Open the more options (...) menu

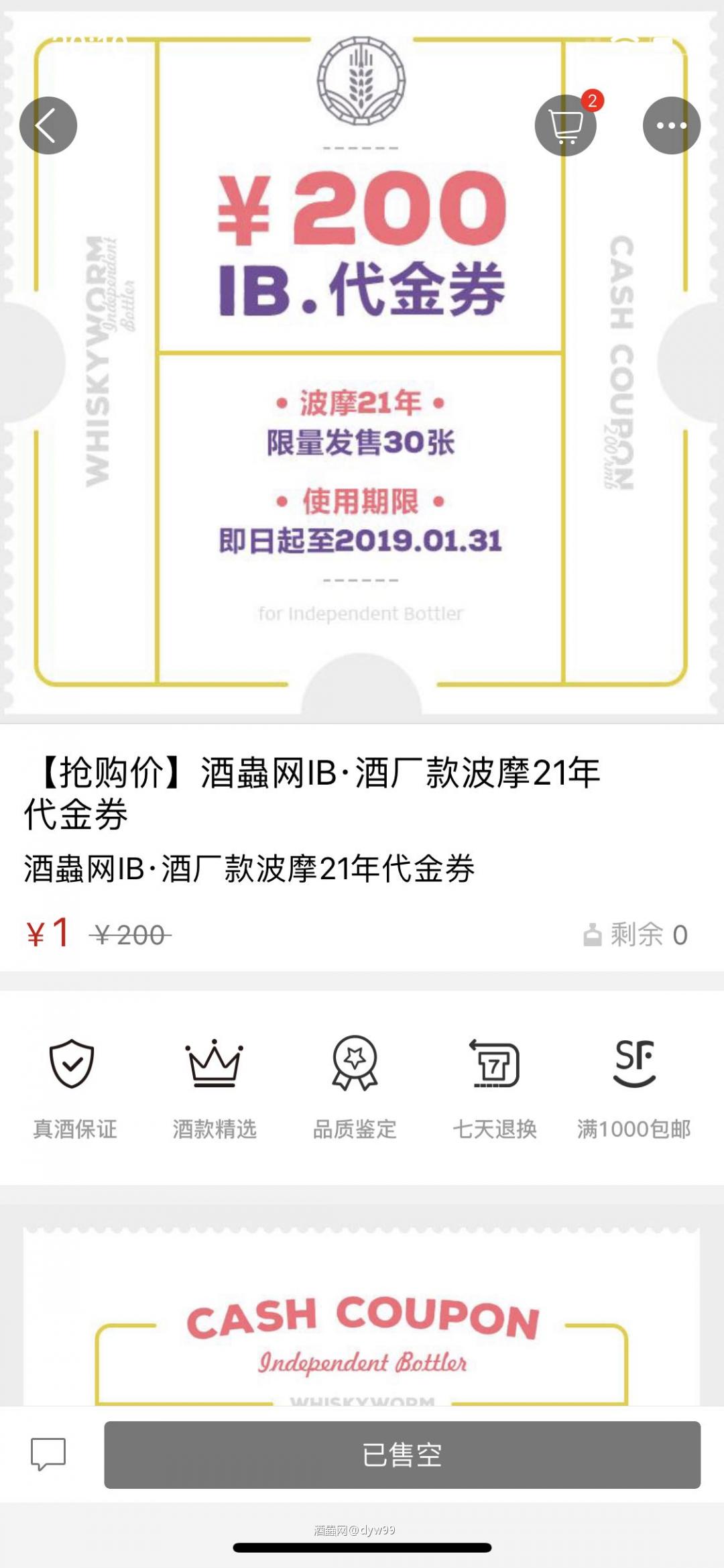click(x=671, y=124)
